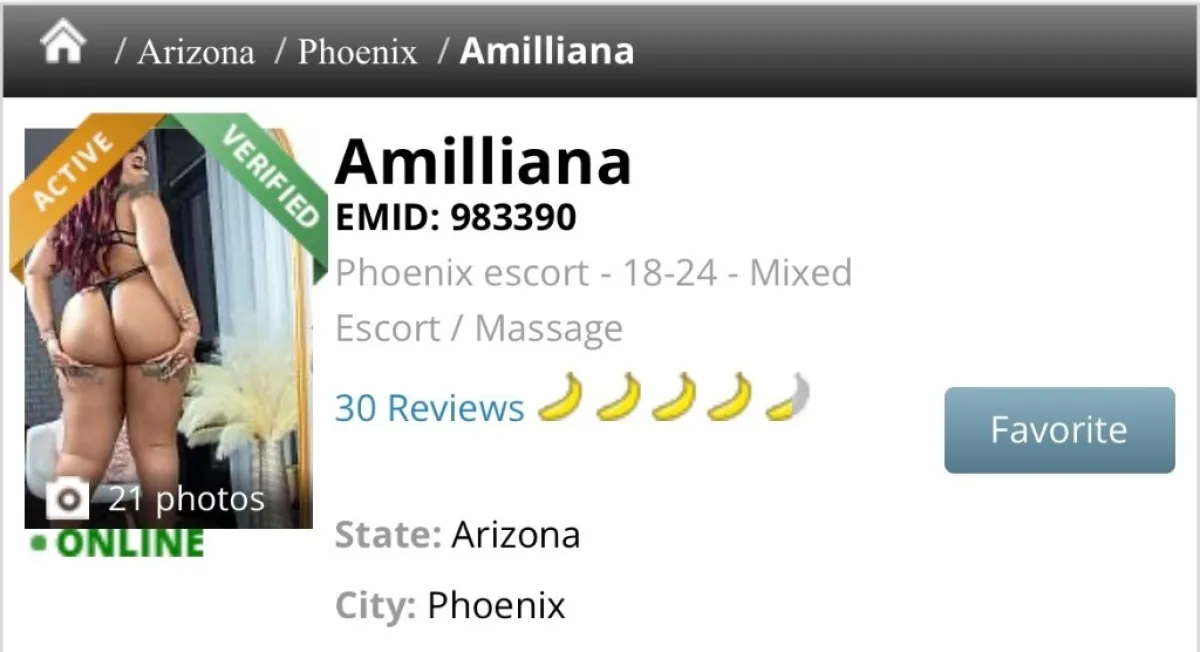Tap the Favorite button
The height and width of the screenshot is (652, 1200).
pos(1059,430)
